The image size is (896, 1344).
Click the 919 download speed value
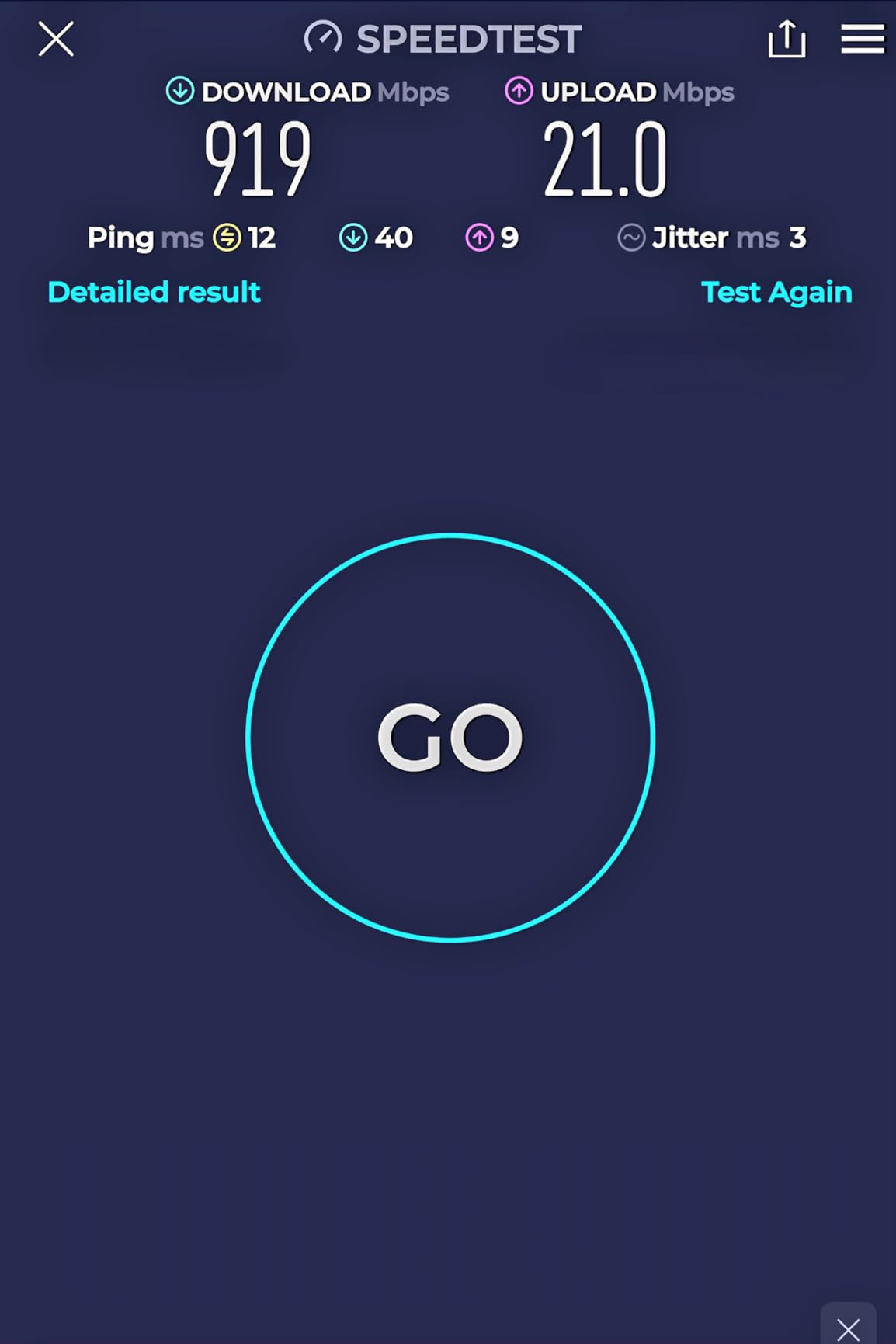[x=256, y=159]
